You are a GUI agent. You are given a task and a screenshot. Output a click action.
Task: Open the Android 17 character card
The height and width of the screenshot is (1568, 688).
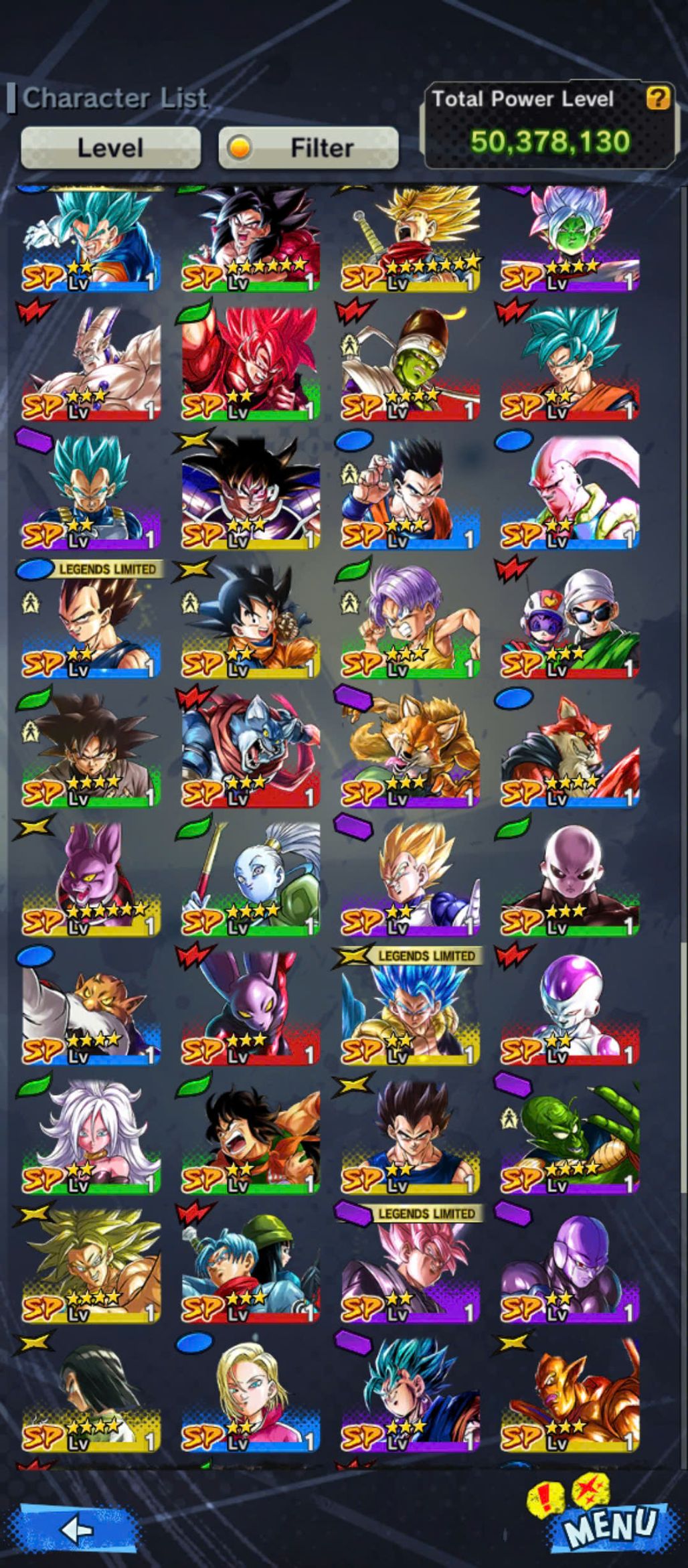pos(90,1396)
